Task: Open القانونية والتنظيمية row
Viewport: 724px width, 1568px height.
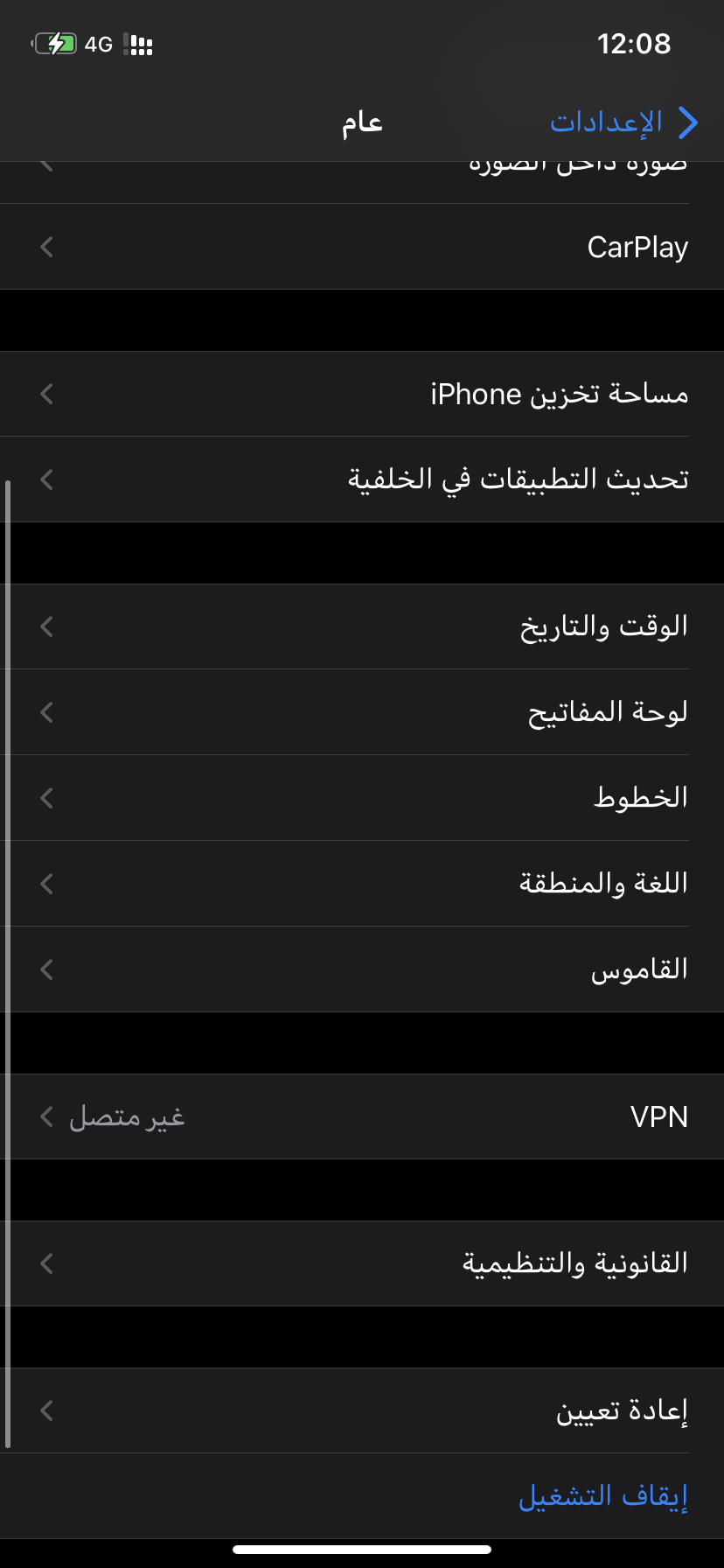Action: (362, 1263)
